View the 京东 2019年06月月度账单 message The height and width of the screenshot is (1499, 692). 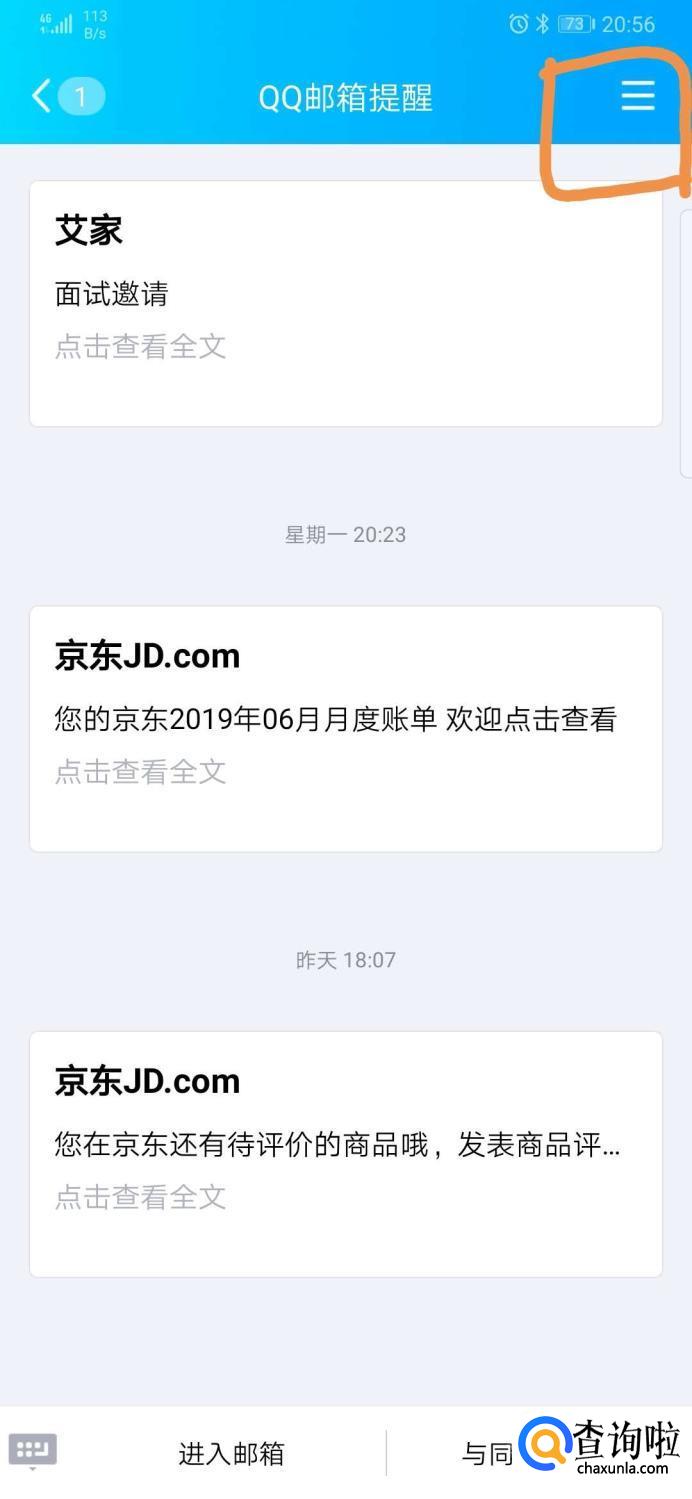[345, 728]
